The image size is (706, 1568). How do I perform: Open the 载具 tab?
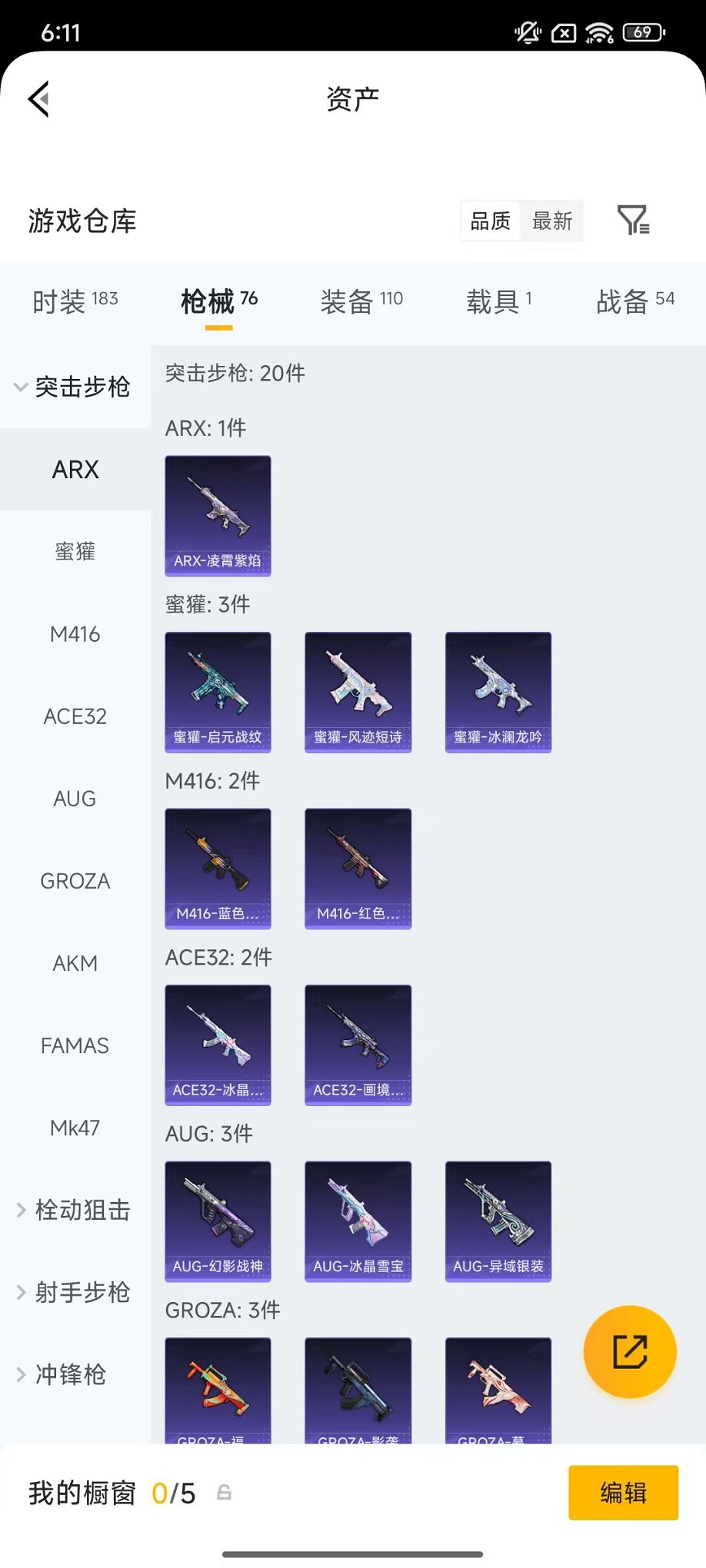(x=499, y=301)
